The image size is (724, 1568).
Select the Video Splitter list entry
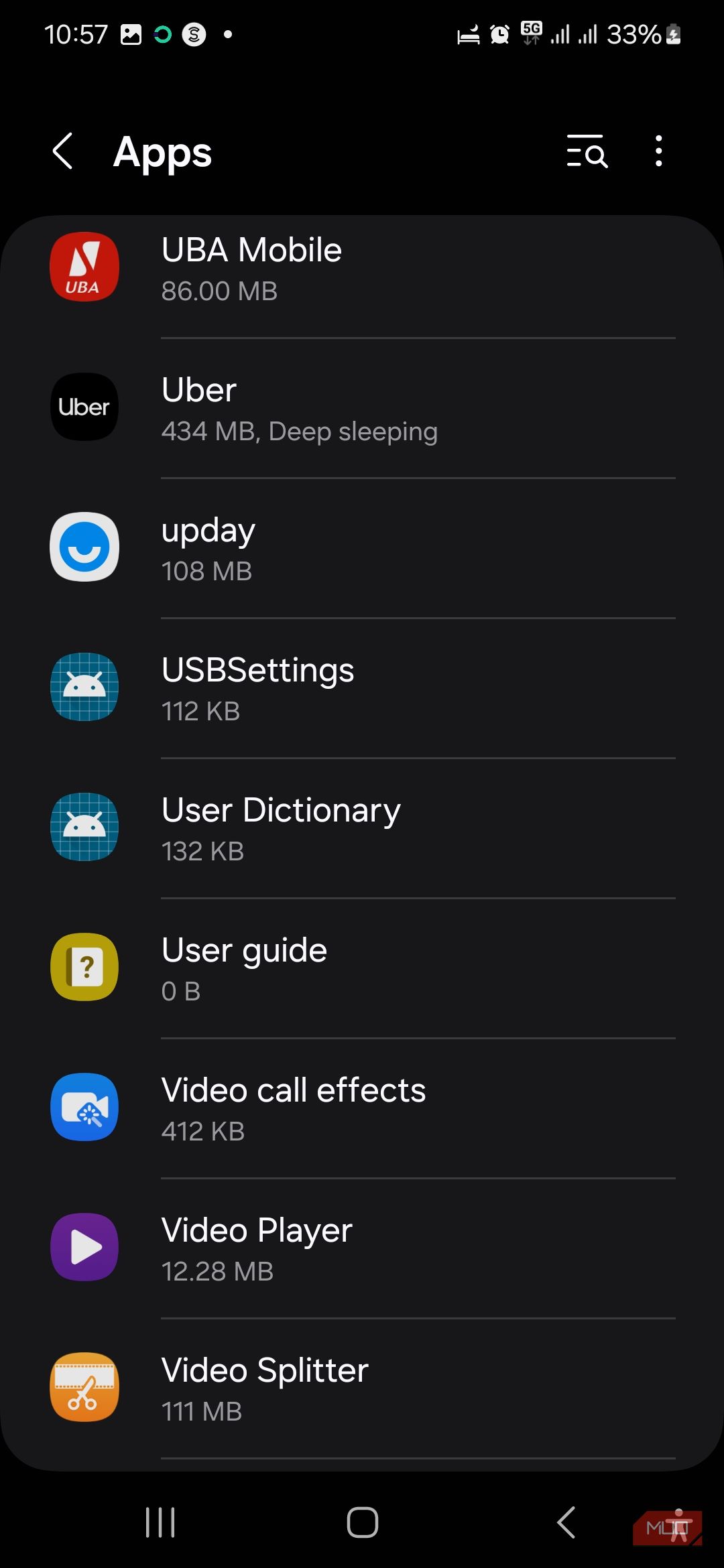[x=362, y=1388]
